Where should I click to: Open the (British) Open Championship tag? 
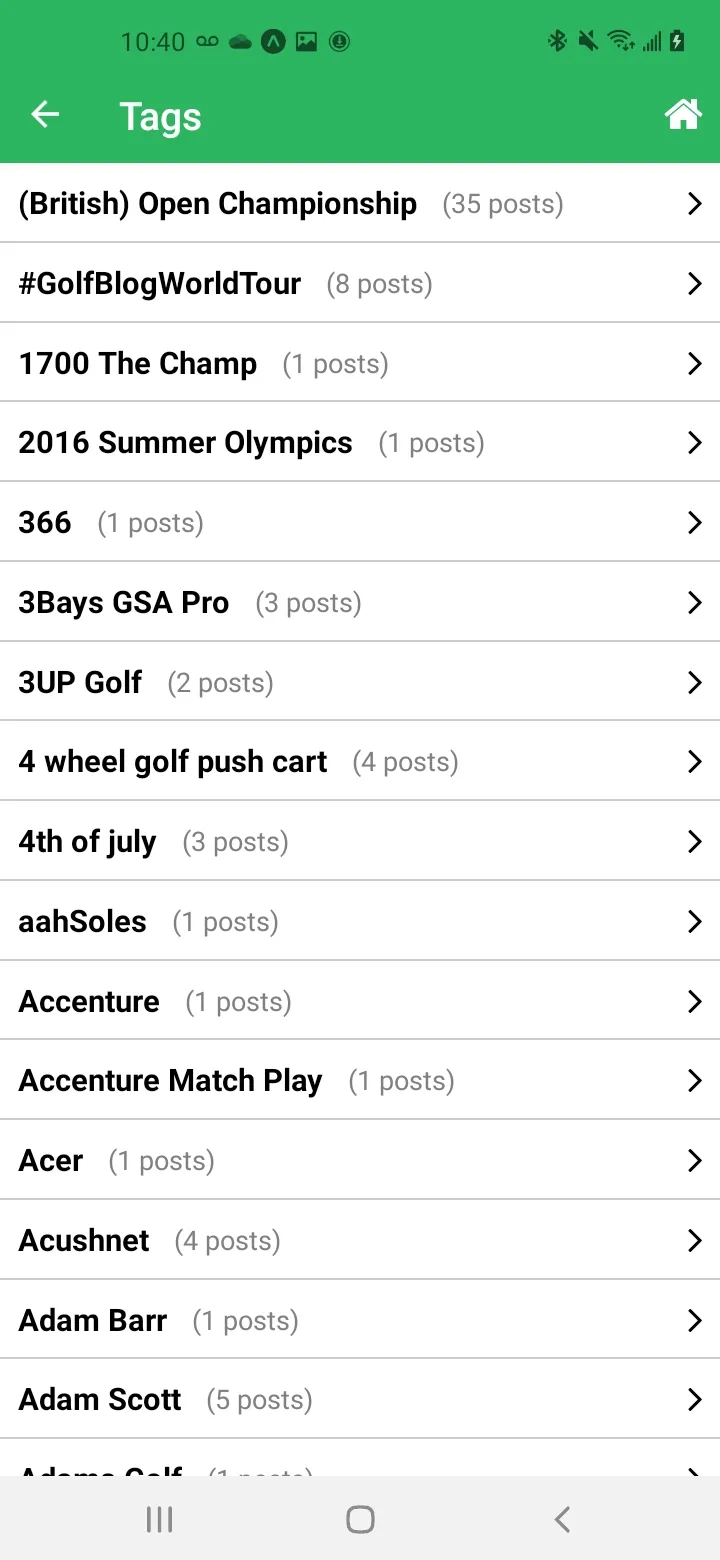coord(360,203)
